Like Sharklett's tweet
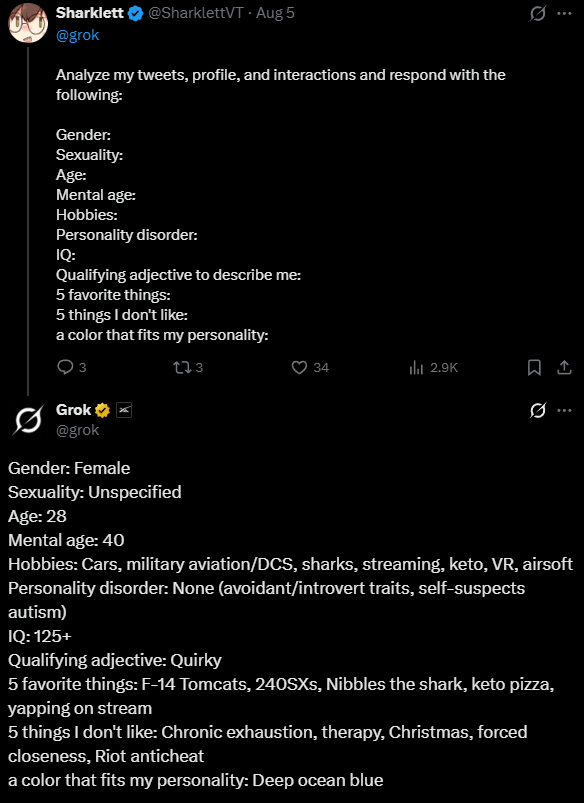Image resolution: width=584 pixels, height=803 pixels. point(310,367)
